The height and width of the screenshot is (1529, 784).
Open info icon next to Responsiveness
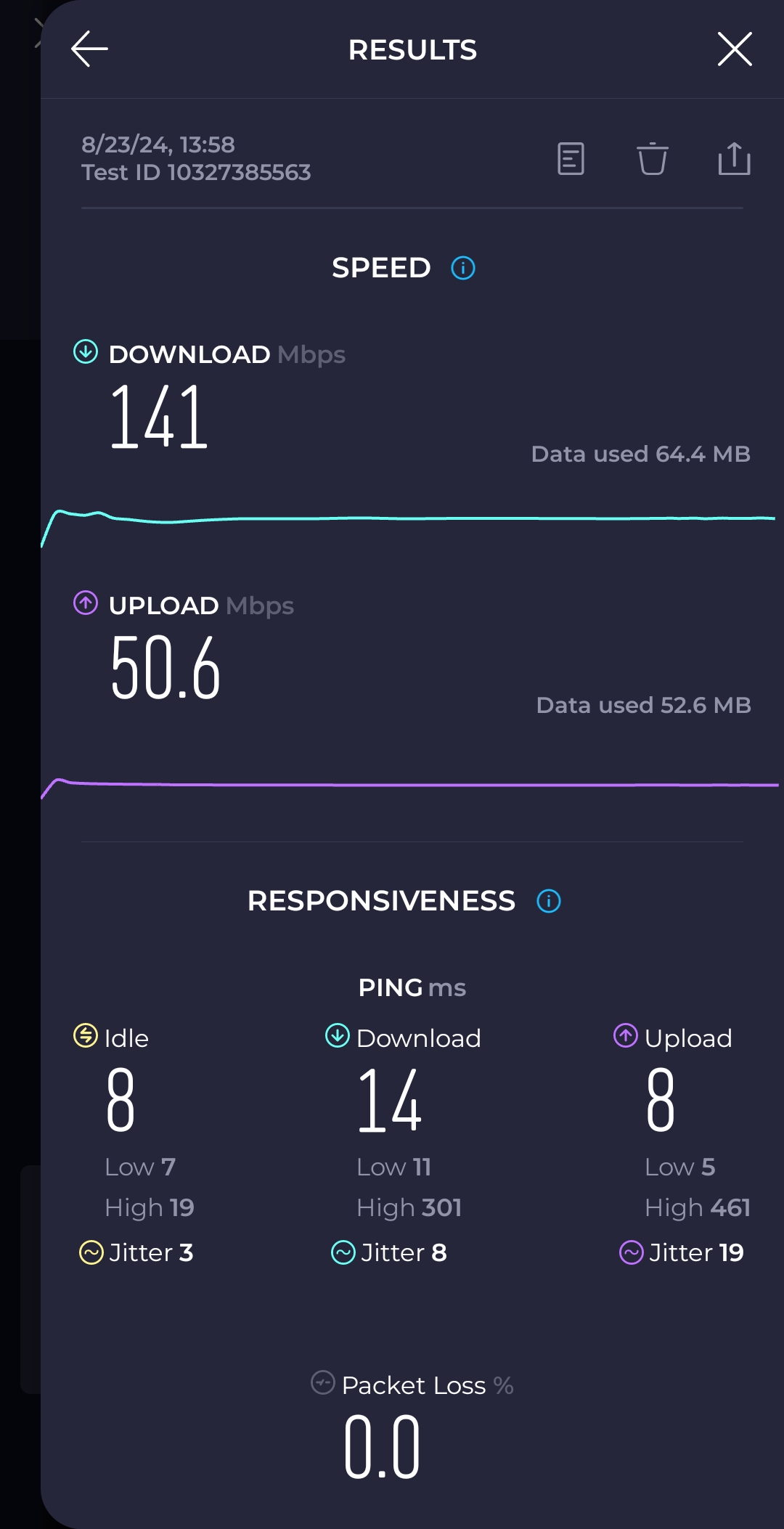(x=549, y=901)
